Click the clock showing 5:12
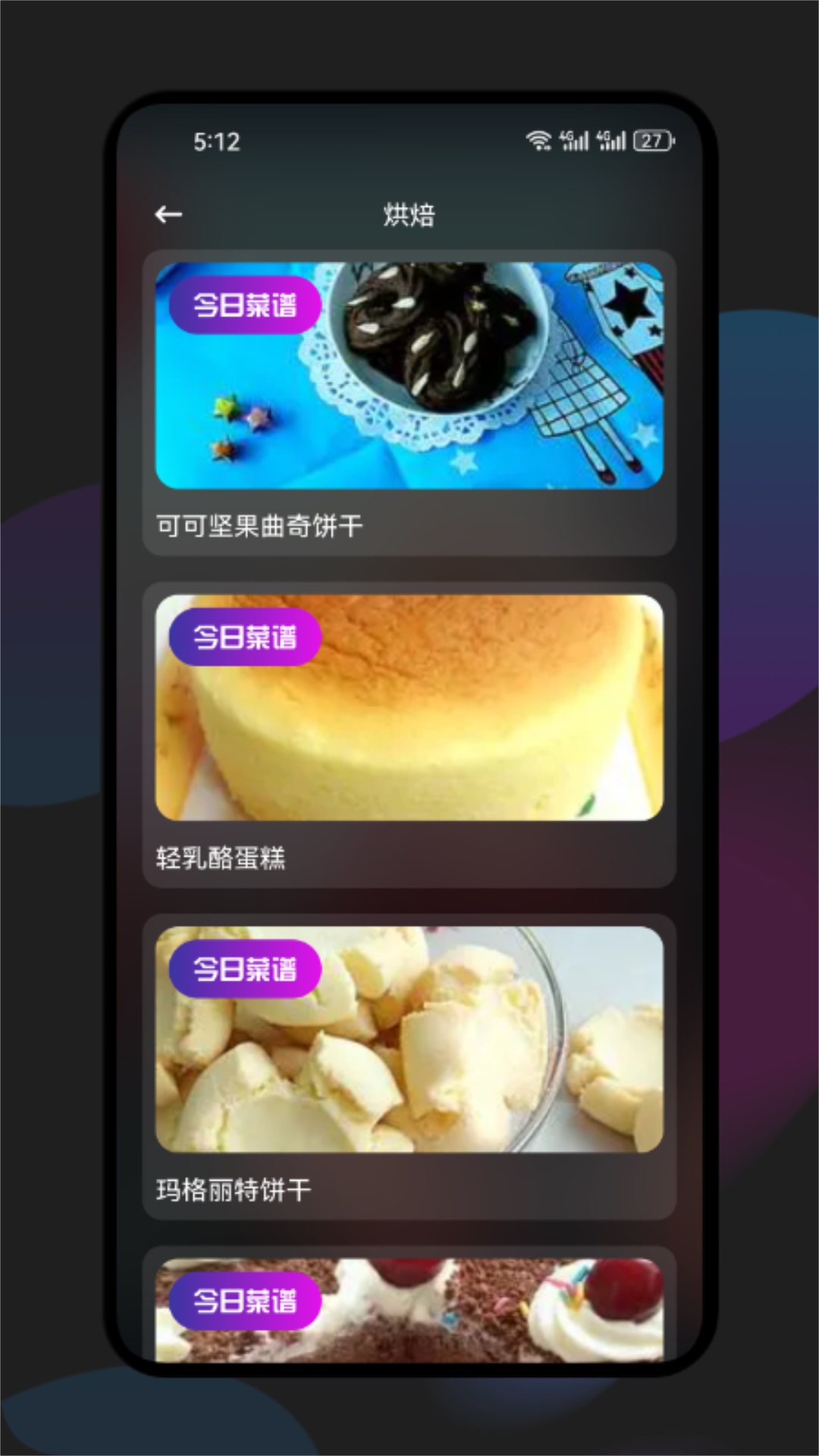Viewport: 819px width, 1456px height. pyautogui.click(x=216, y=141)
